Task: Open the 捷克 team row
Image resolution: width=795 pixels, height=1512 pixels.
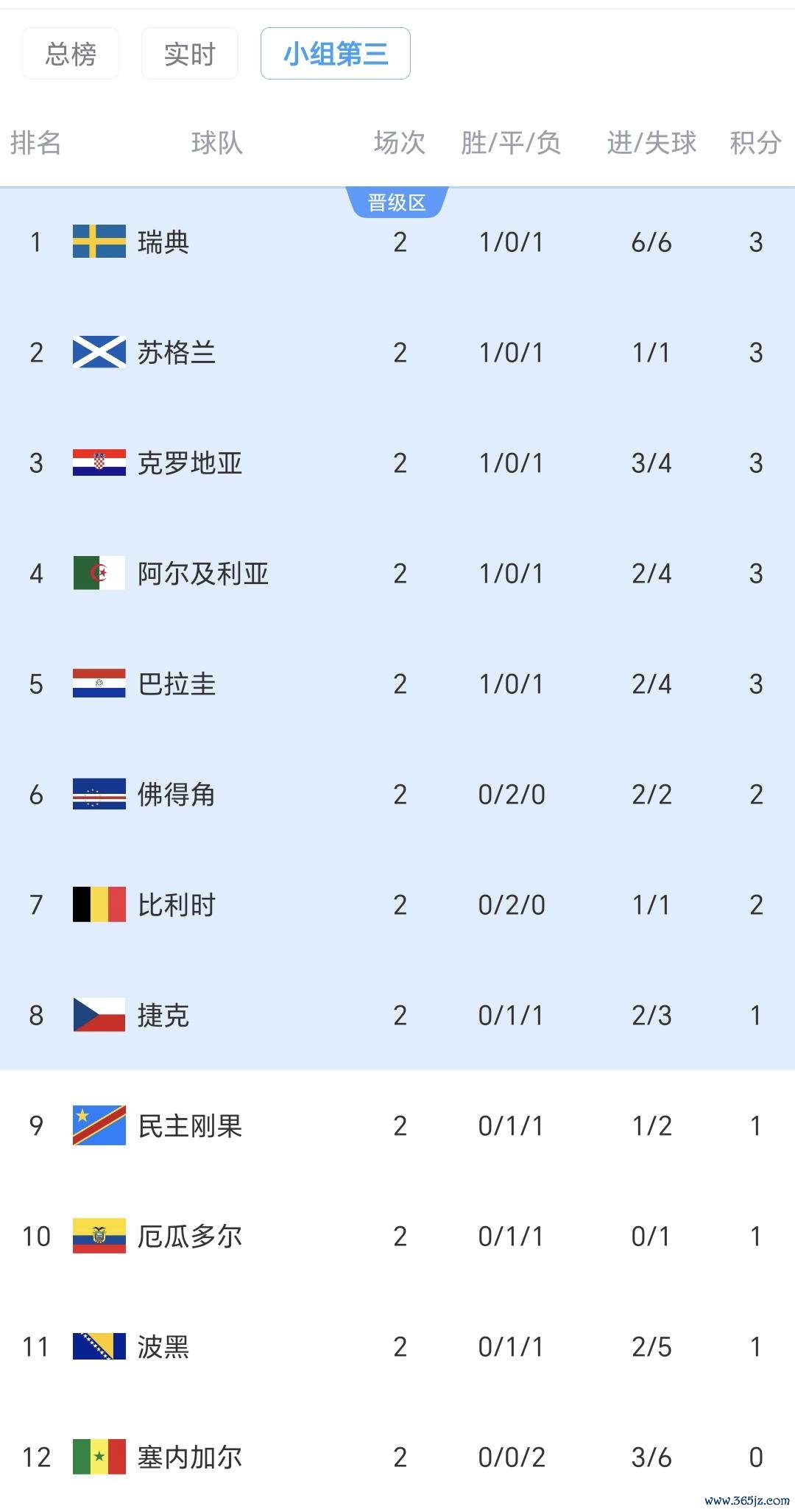Action: (397, 1016)
